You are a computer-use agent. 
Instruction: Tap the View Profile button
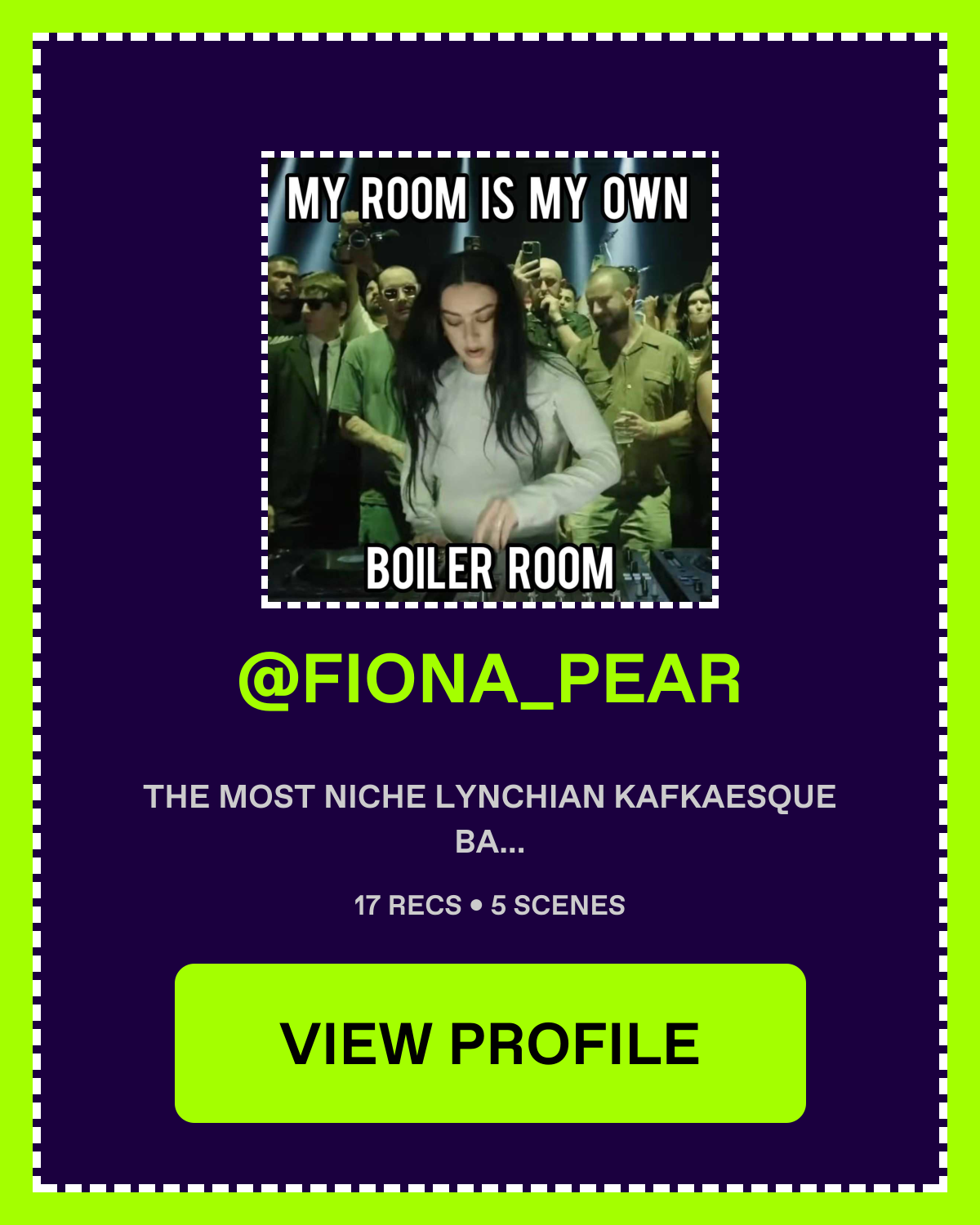490,1043
